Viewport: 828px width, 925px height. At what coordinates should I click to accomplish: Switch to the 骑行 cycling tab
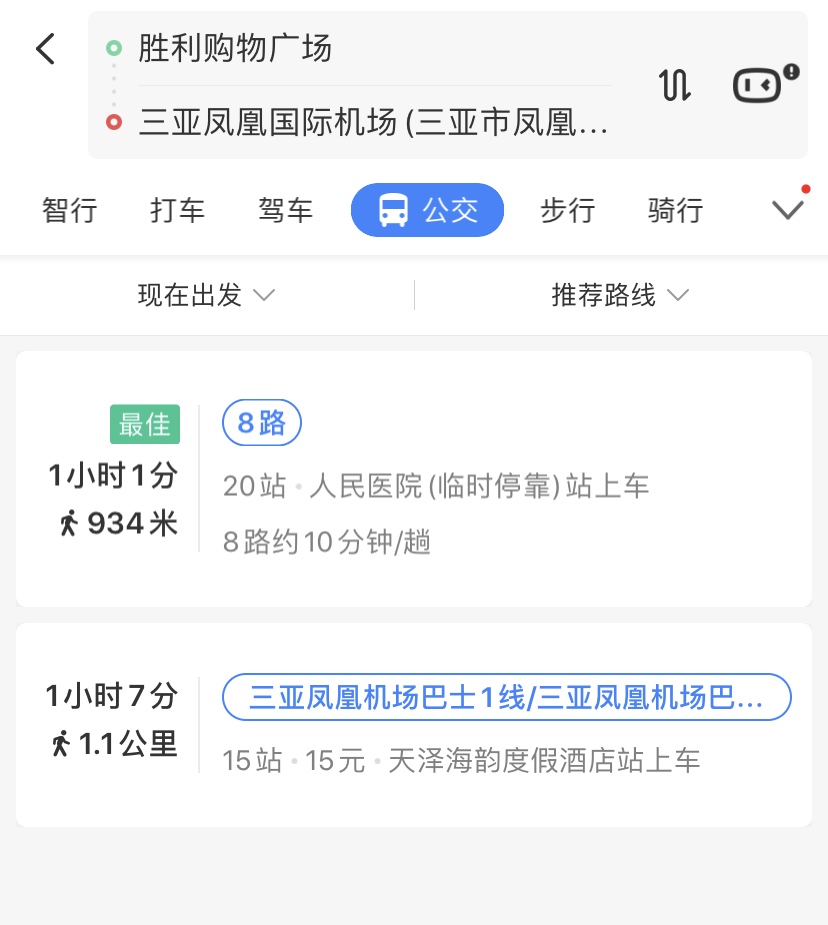click(x=675, y=210)
